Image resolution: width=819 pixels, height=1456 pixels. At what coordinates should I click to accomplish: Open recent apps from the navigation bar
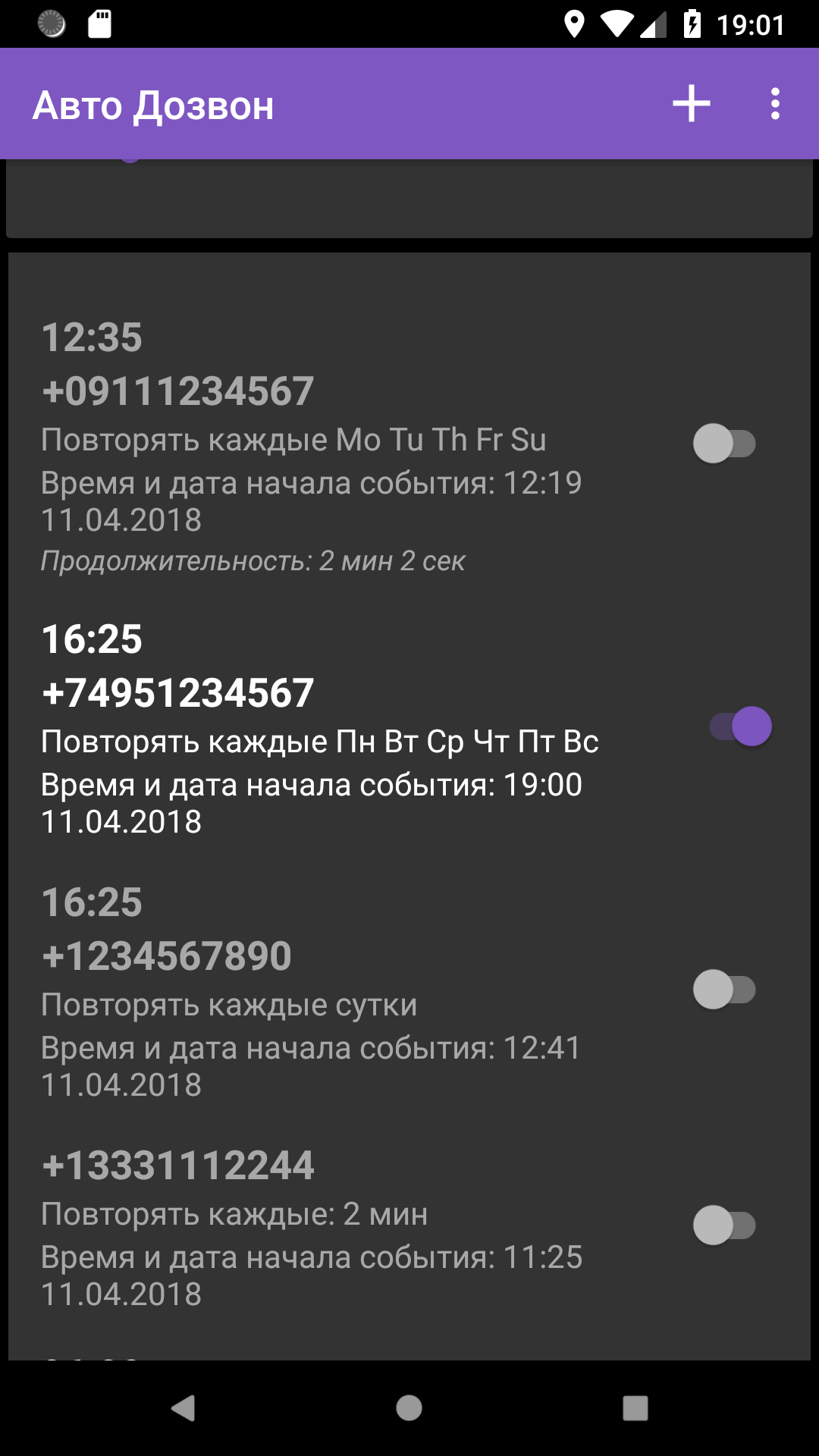point(635,1408)
